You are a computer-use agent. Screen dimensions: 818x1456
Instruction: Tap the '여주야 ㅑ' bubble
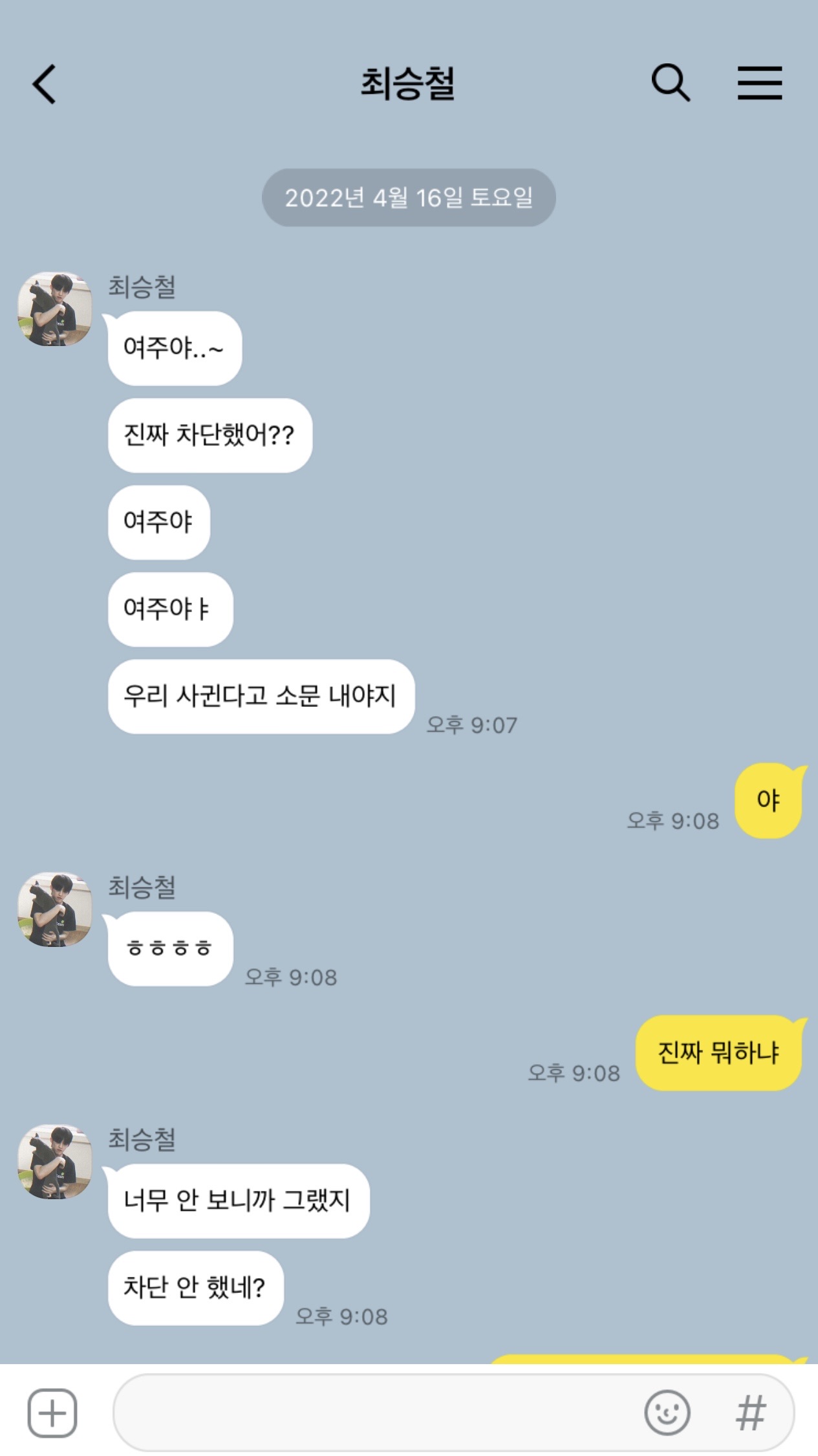tap(169, 609)
